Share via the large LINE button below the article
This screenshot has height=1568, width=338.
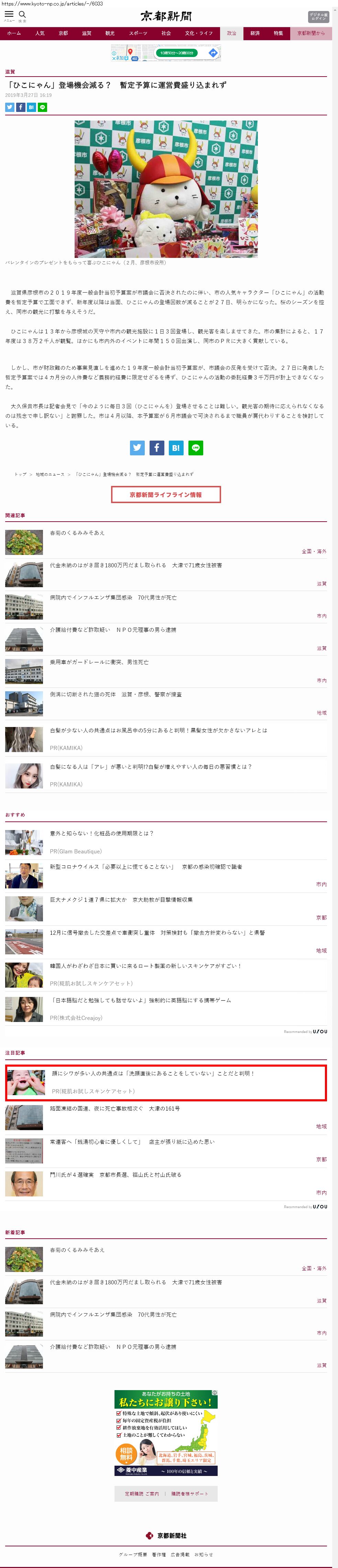click(196, 447)
